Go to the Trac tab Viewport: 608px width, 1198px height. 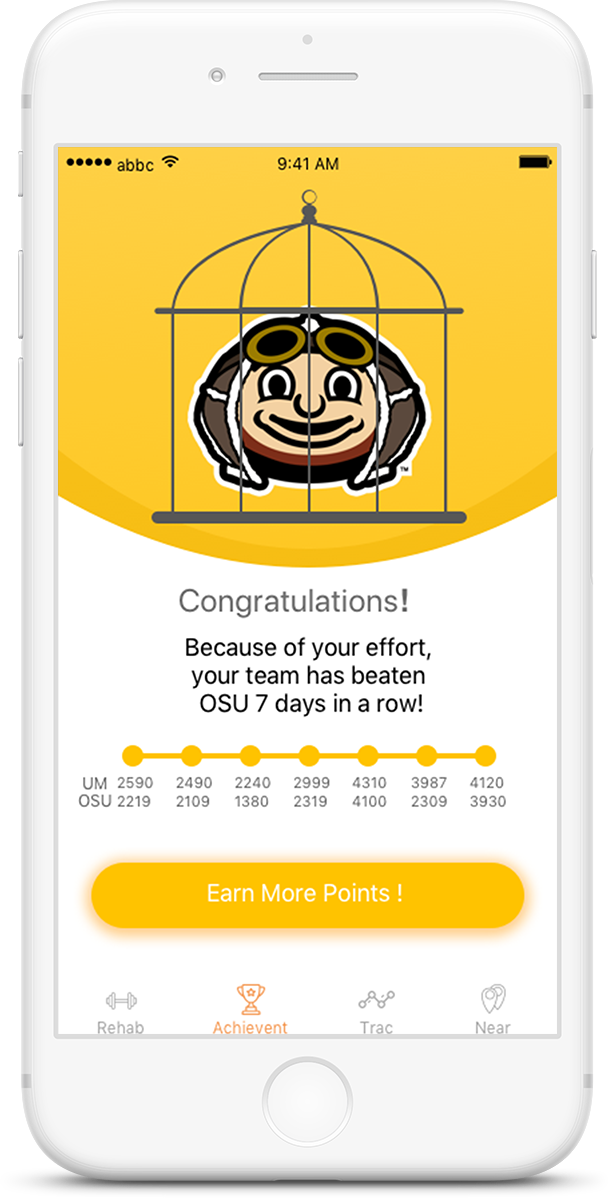point(376,1009)
